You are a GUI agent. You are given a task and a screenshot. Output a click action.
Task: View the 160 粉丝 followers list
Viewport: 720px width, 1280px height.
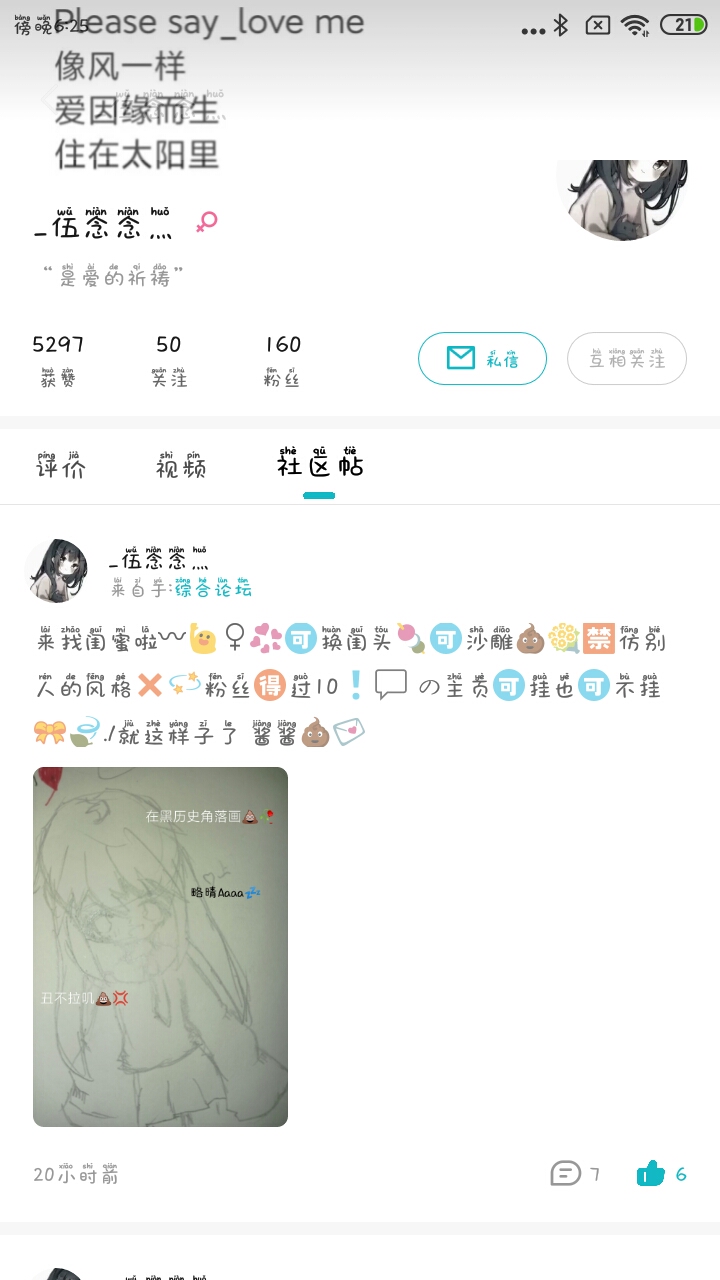[282, 360]
